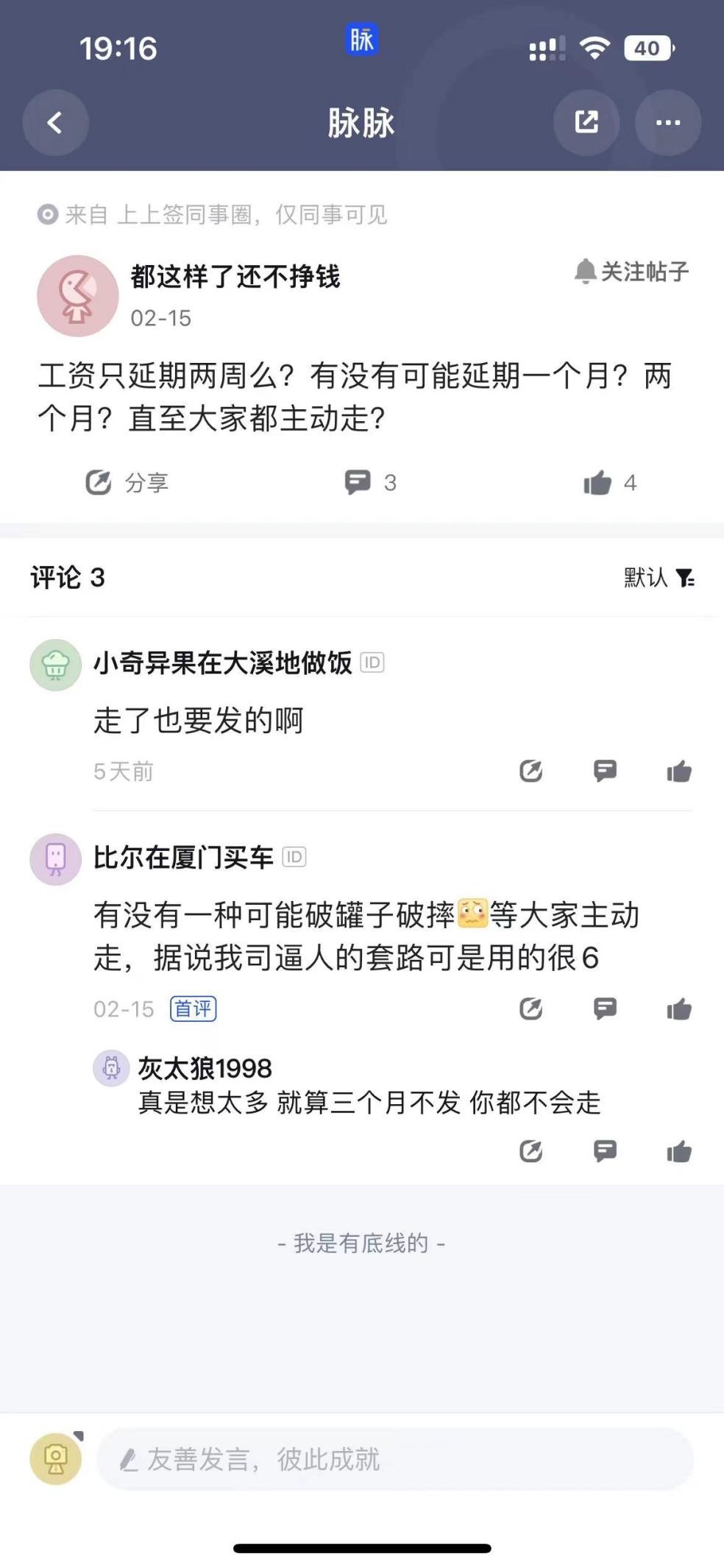Like the comment 走了也要发的啊
The width and height of the screenshot is (724, 1568).
point(678,771)
